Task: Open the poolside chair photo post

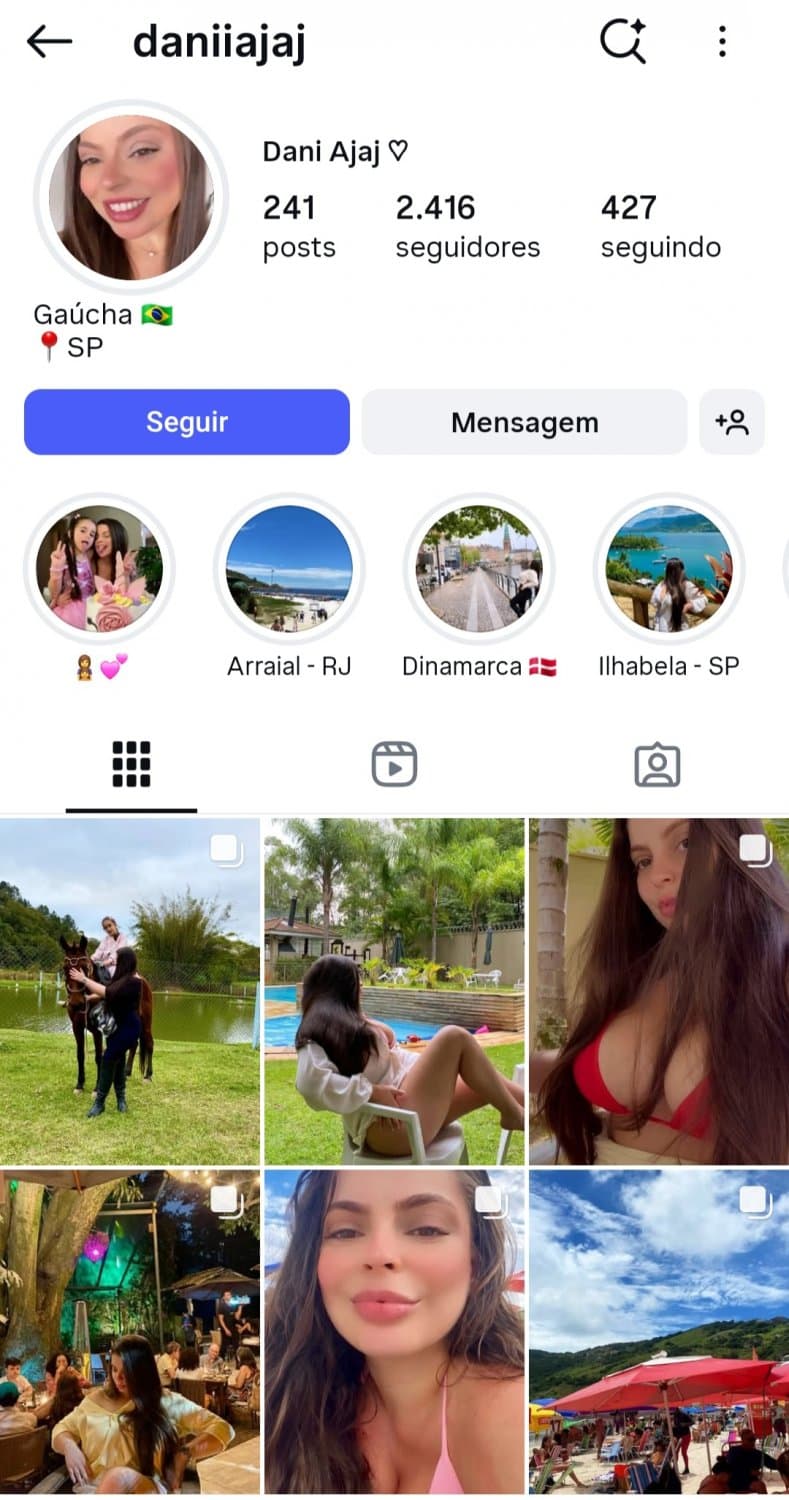Action: coord(394,990)
